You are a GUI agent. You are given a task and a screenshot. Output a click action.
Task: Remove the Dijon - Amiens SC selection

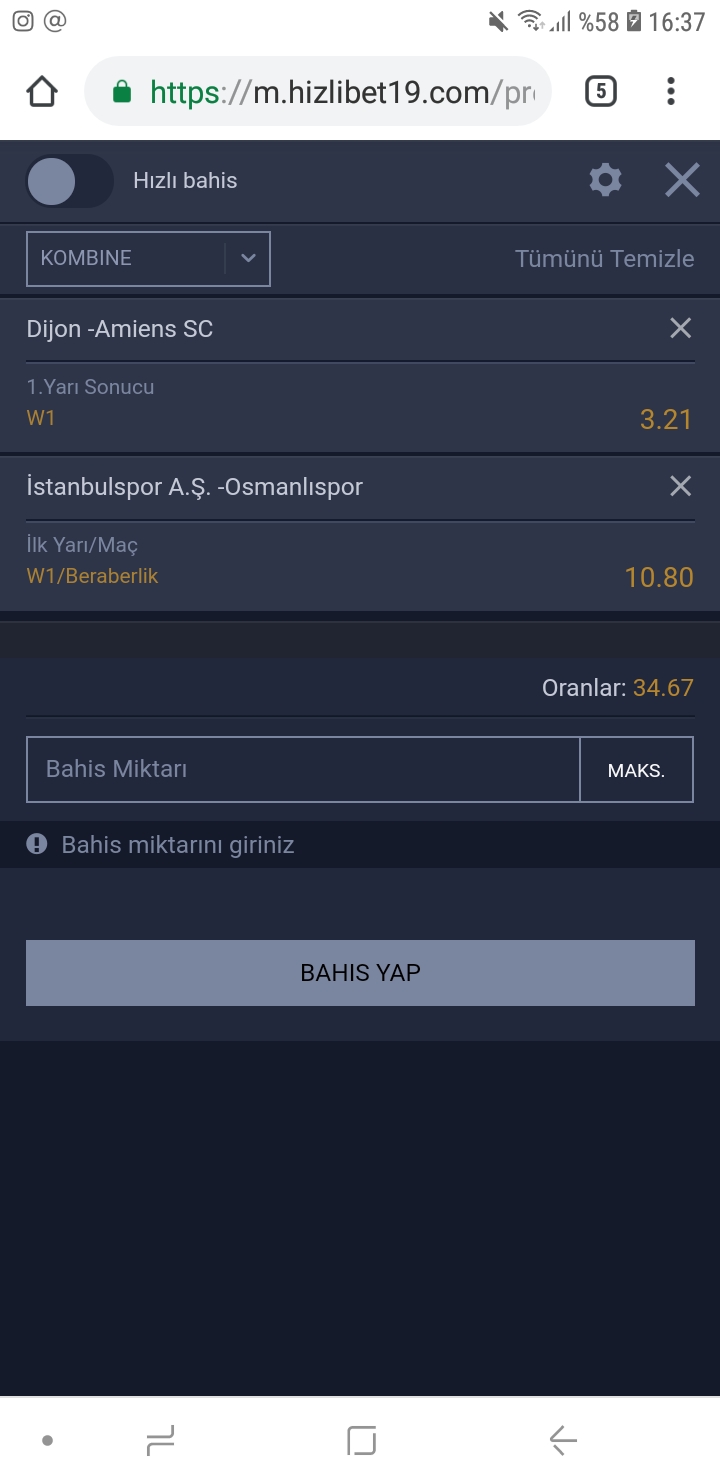pos(680,328)
